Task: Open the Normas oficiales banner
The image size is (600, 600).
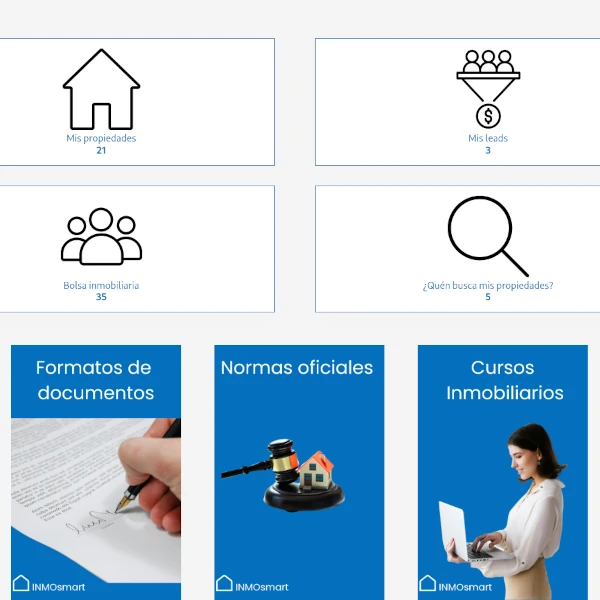Action: tap(299, 472)
